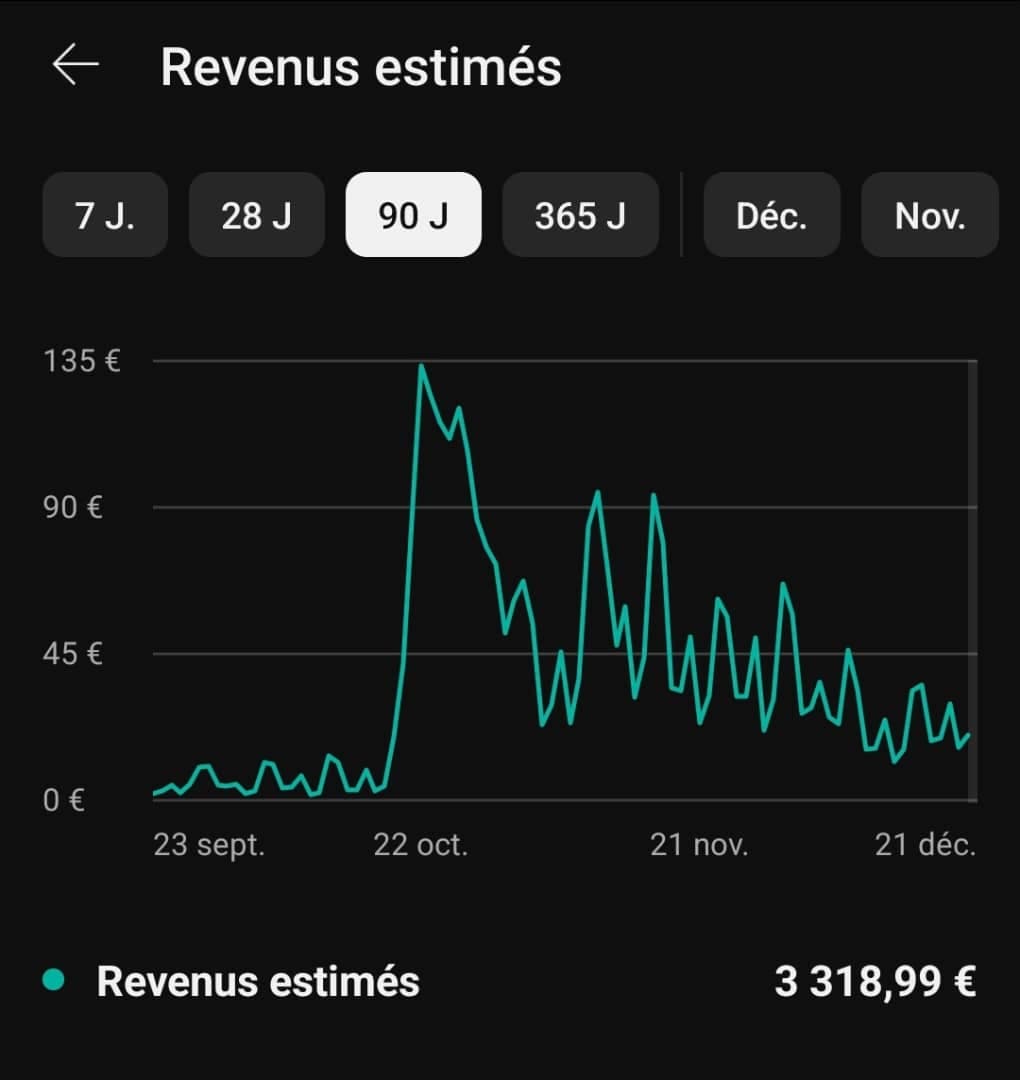Select the 21 nov. date label

[x=700, y=845]
